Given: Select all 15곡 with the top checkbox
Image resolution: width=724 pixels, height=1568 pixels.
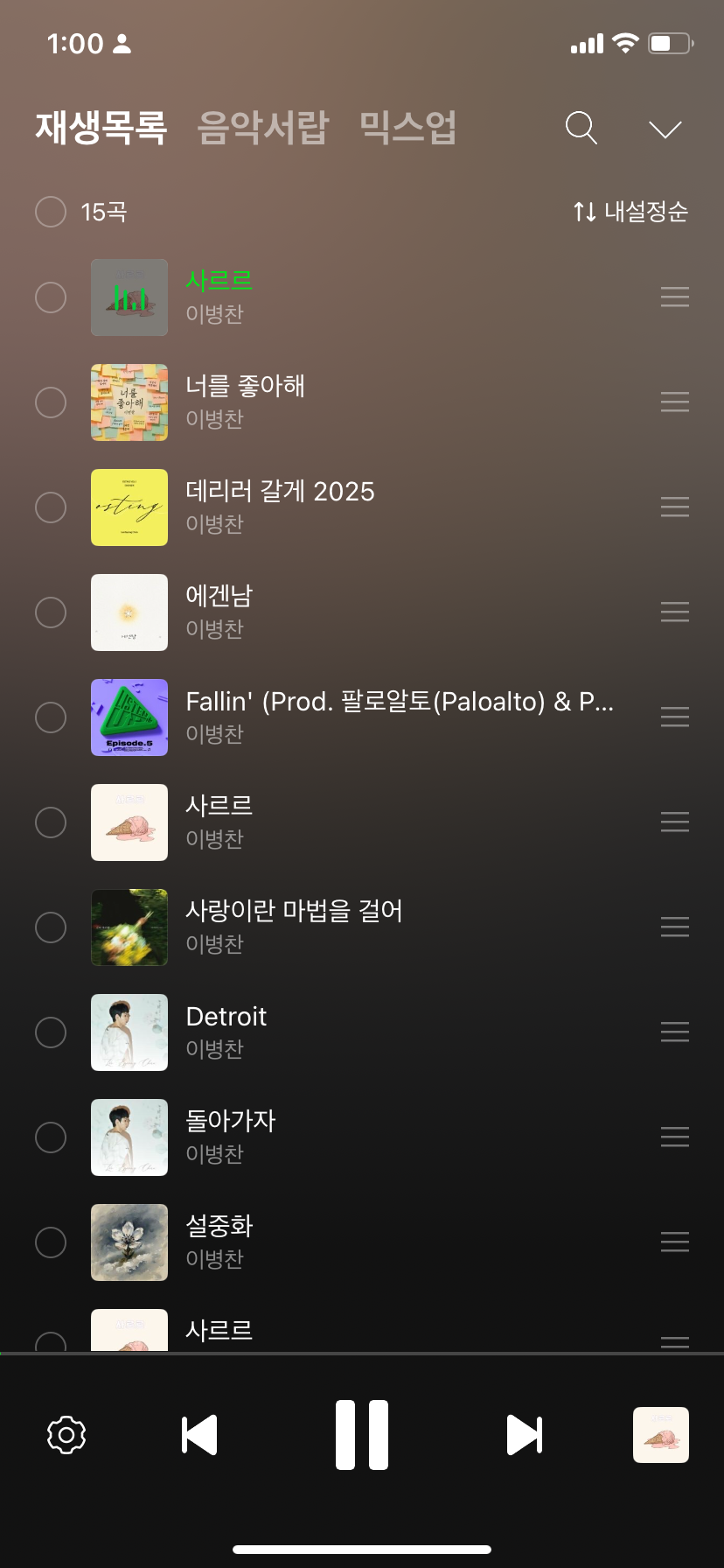Looking at the screenshot, I should [51, 212].
